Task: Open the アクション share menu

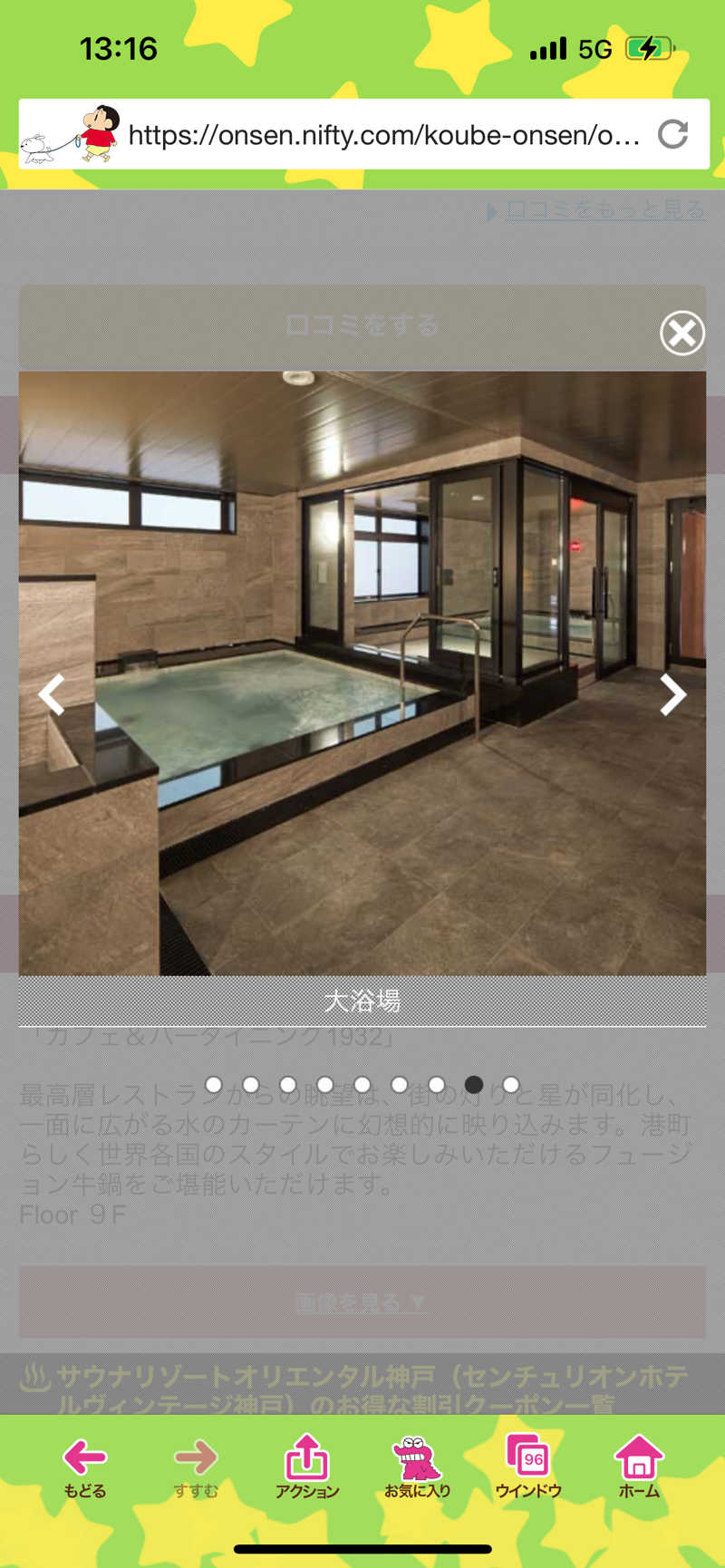Action: (306, 1468)
